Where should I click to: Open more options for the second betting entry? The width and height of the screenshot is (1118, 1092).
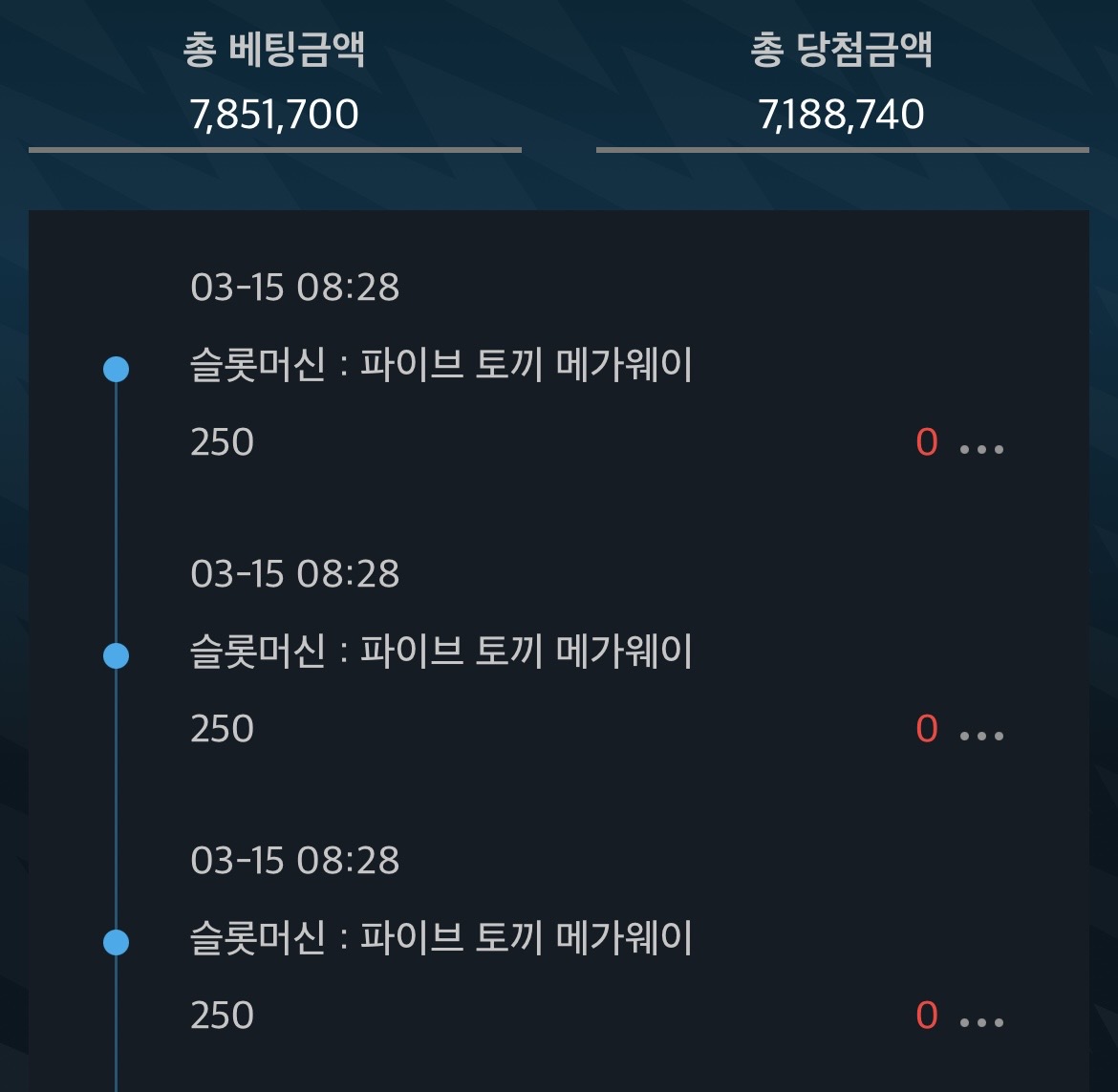coord(981,735)
